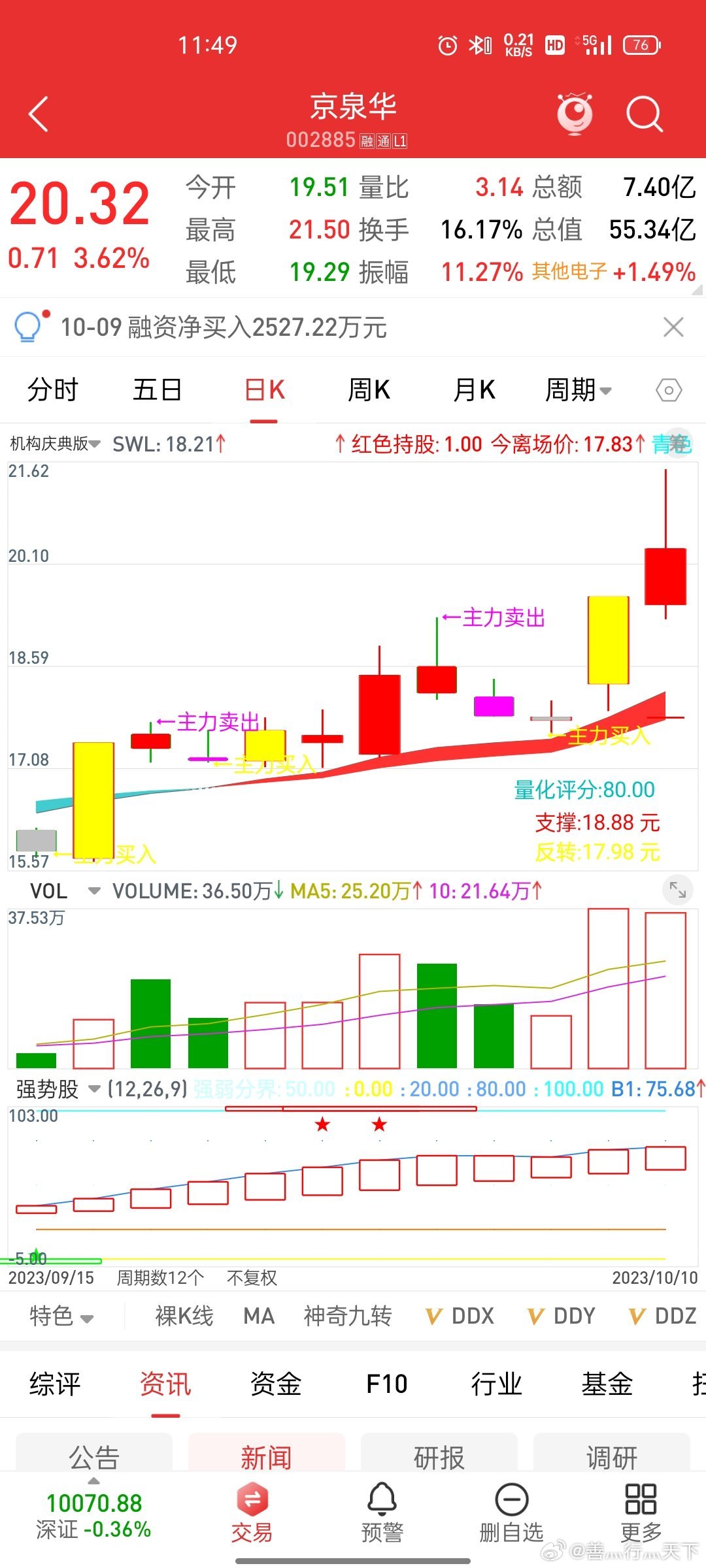Tap the 交易 trade button
Image resolution: width=706 pixels, height=1568 pixels.
click(252, 1512)
